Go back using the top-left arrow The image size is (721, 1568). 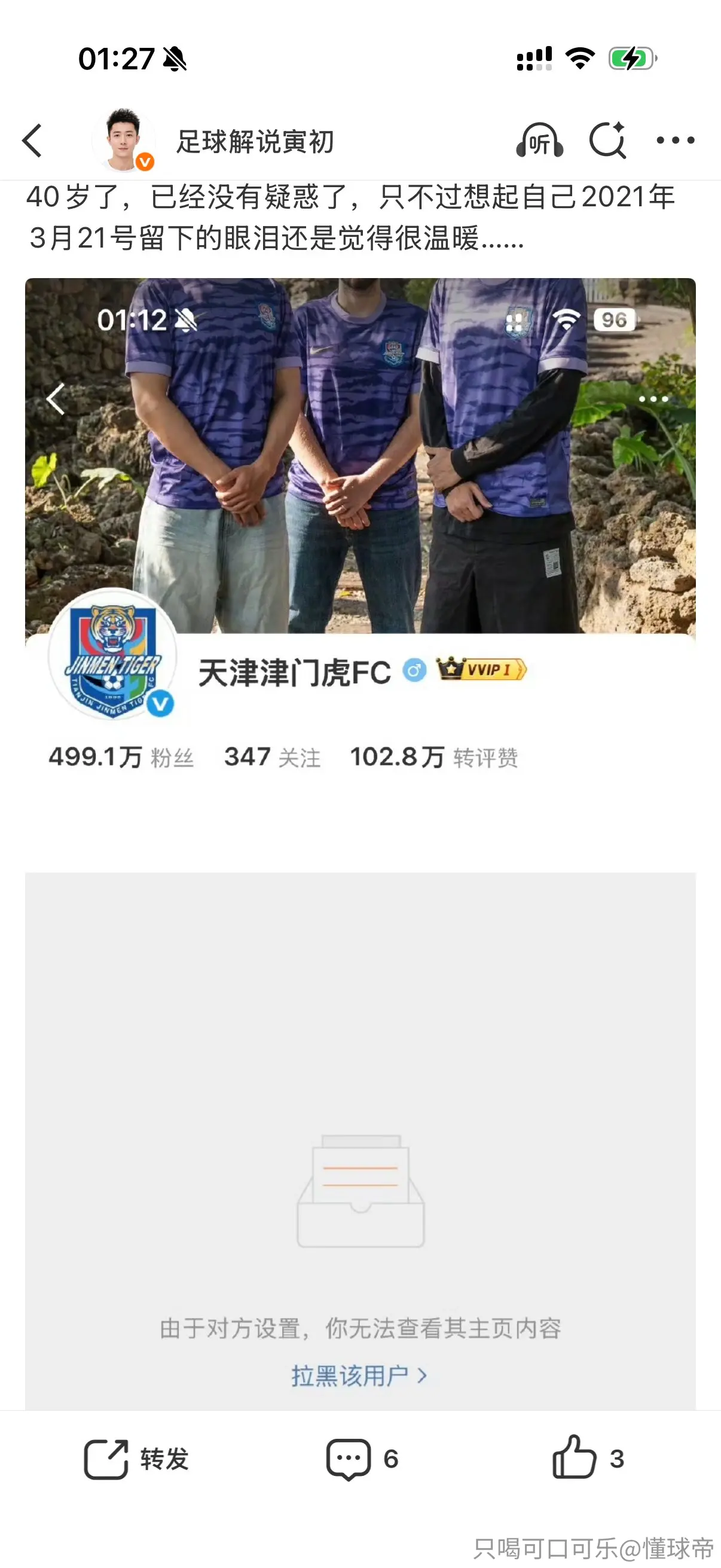point(32,141)
